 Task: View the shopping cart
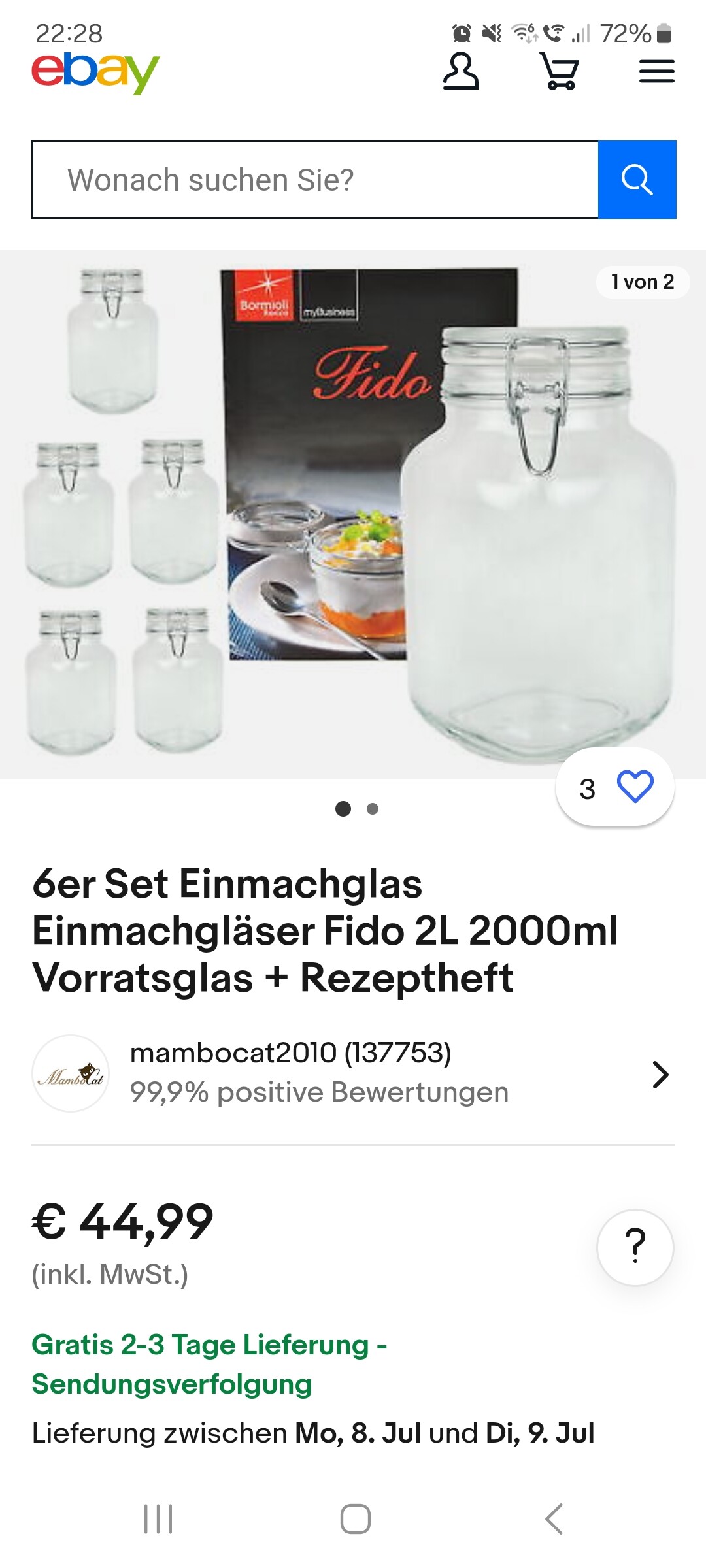tap(559, 71)
